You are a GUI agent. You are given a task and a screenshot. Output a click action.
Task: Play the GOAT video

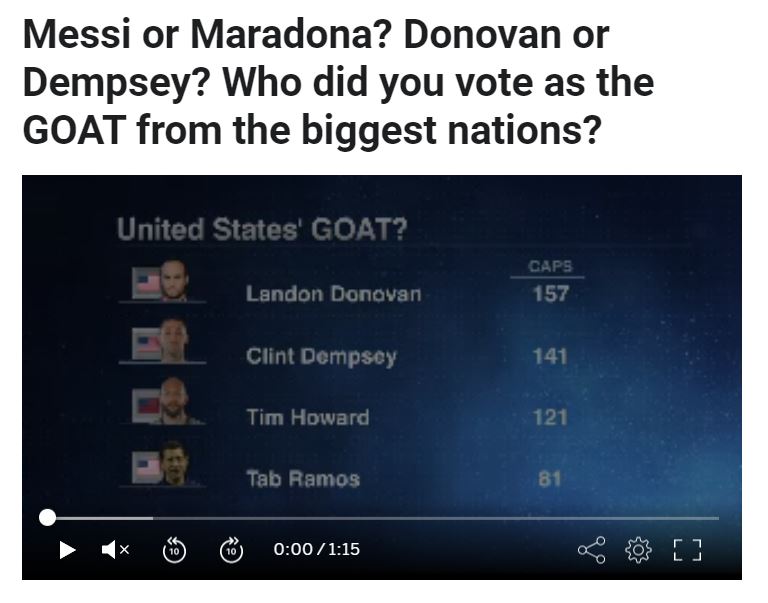pyautogui.click(x=67, y=549)
